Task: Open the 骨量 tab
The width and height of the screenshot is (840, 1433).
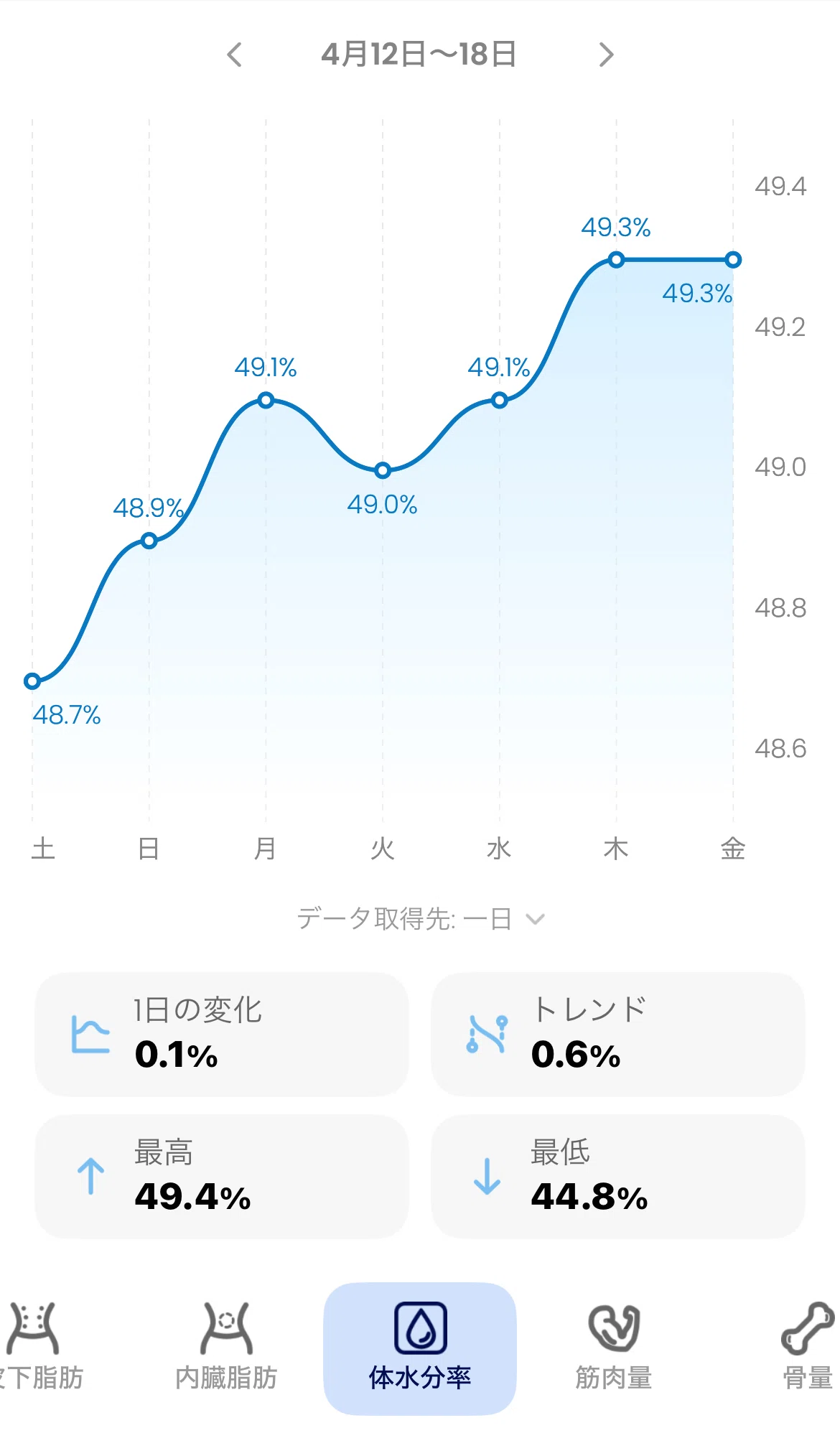Action: (x=808, y=1347)
